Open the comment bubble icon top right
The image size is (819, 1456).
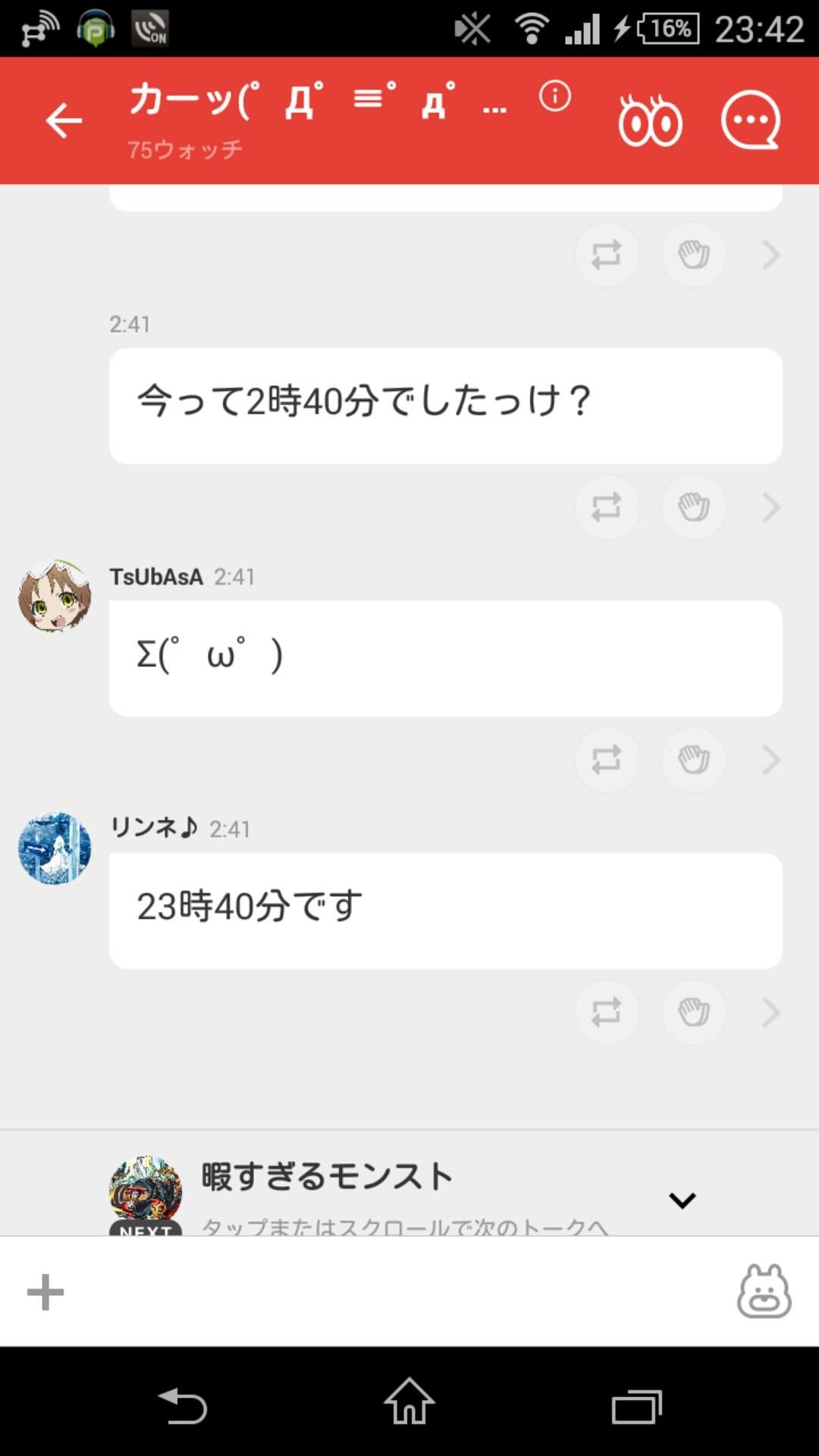(x=752, y=120)
